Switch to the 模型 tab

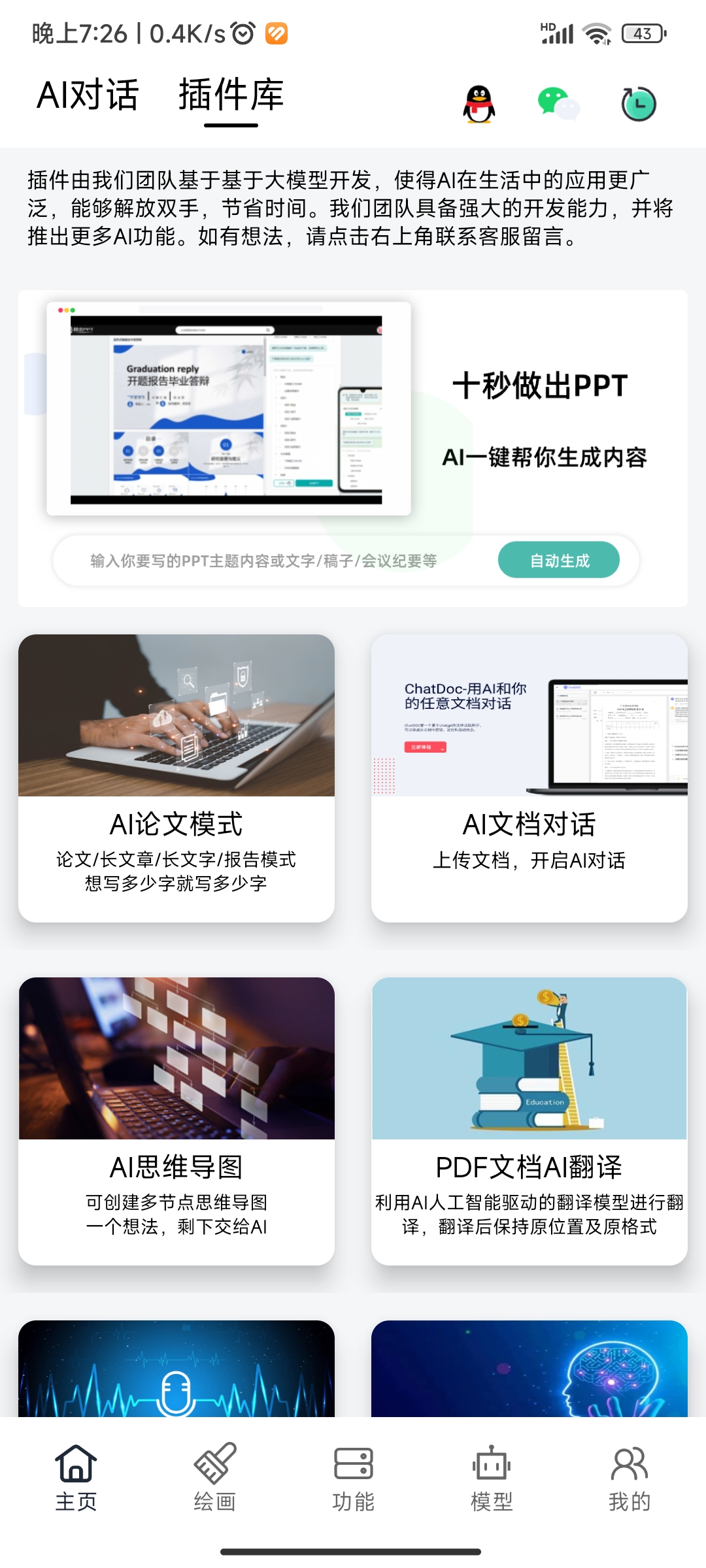[x=492, y=1478]
